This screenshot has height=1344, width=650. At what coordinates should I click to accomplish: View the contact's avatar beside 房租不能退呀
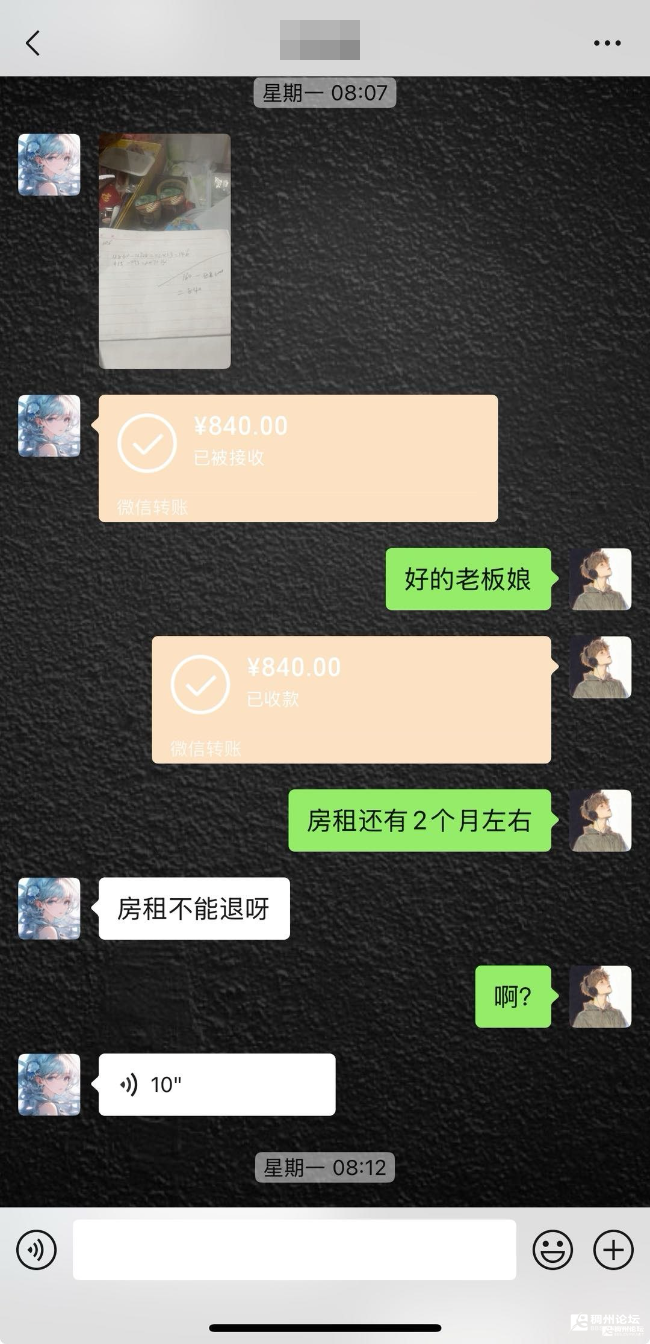49,908
